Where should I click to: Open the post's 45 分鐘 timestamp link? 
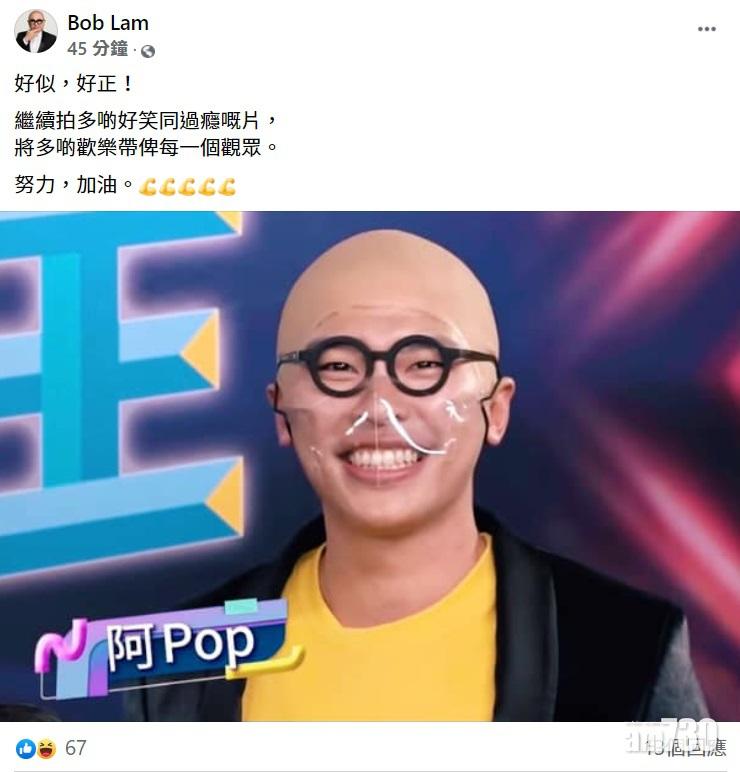coord(95,48)
